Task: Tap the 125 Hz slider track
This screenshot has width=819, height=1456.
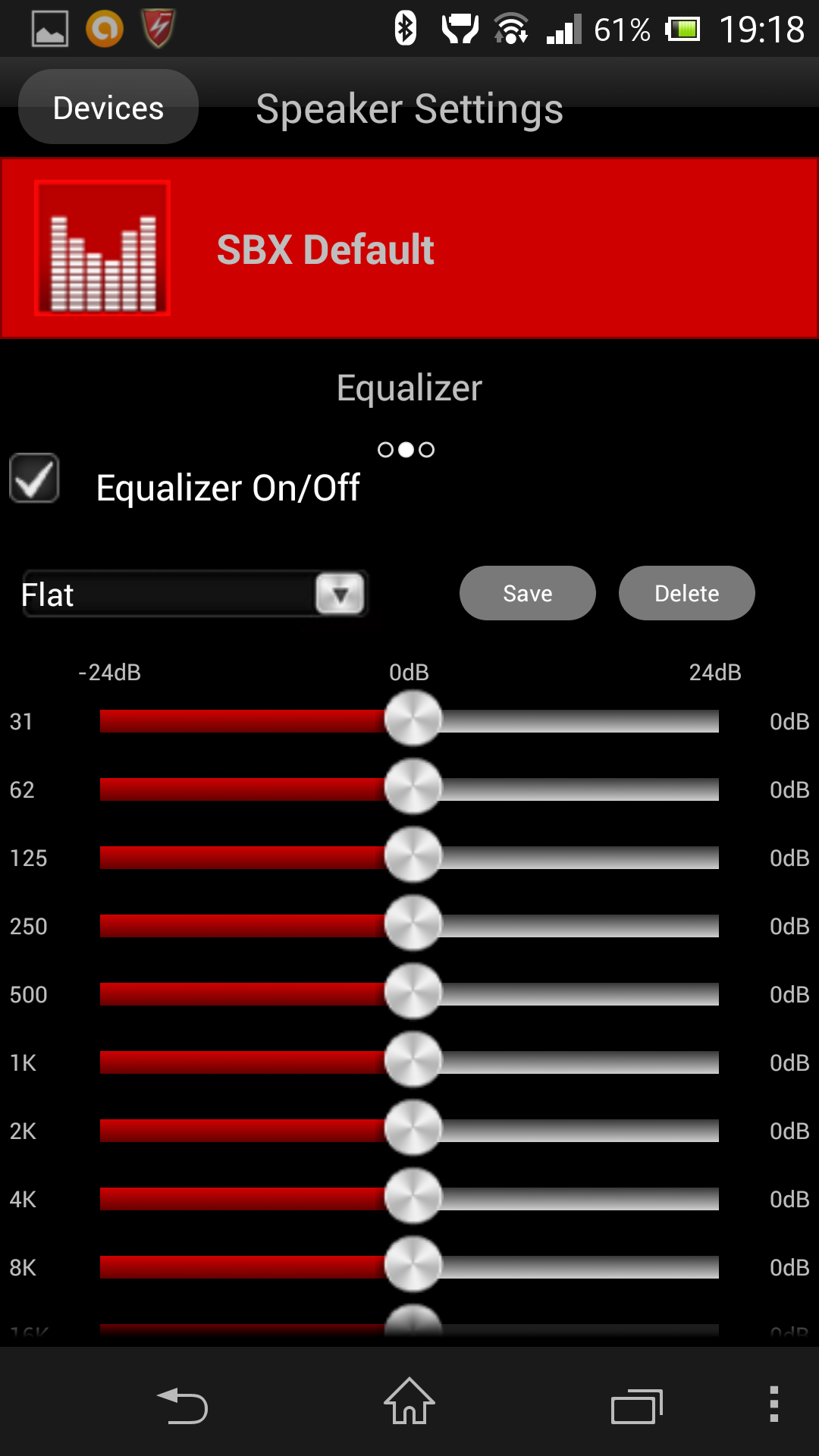Action: click(409, 858)
